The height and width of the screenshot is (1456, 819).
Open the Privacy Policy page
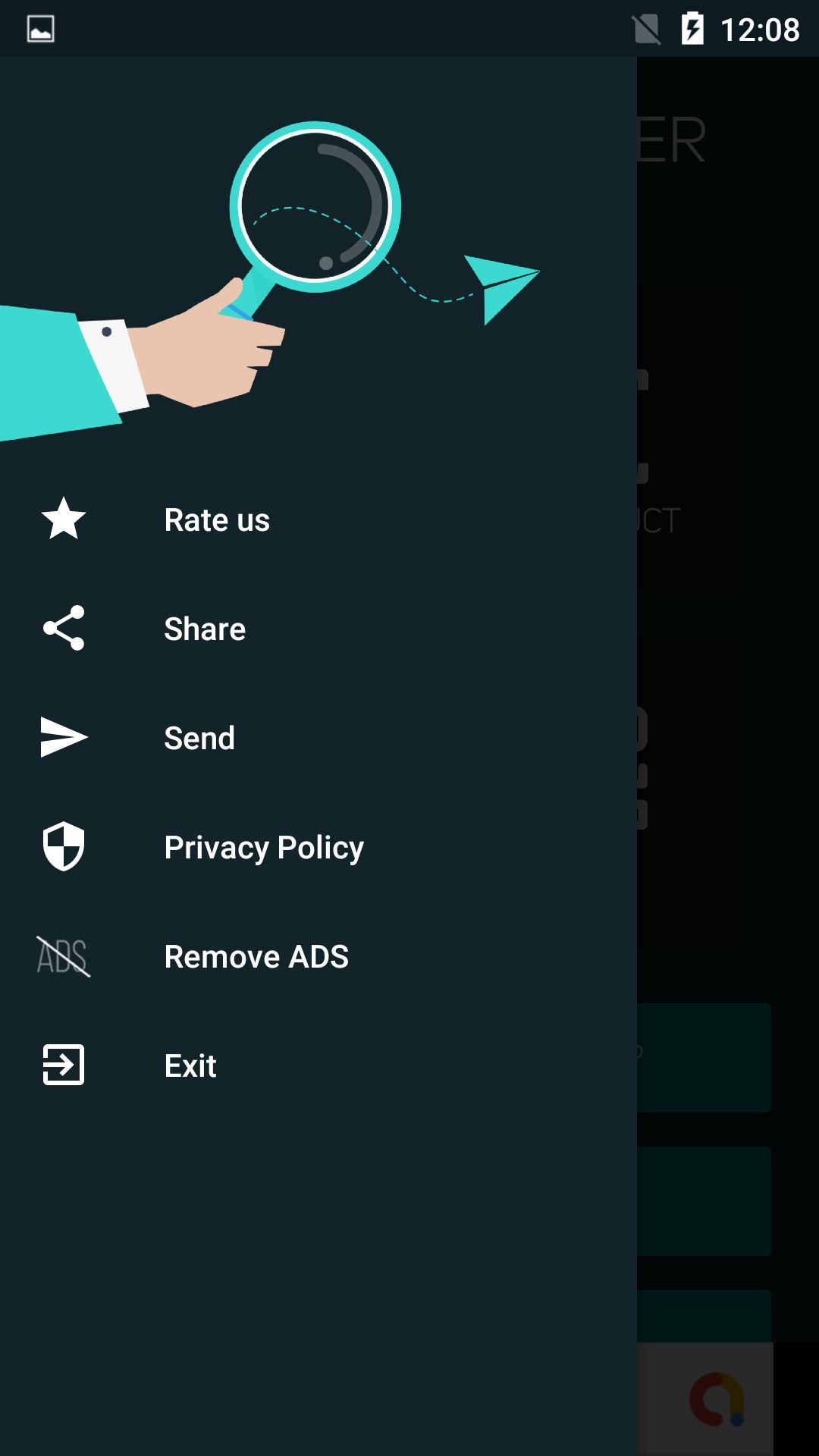coord(264,847)
